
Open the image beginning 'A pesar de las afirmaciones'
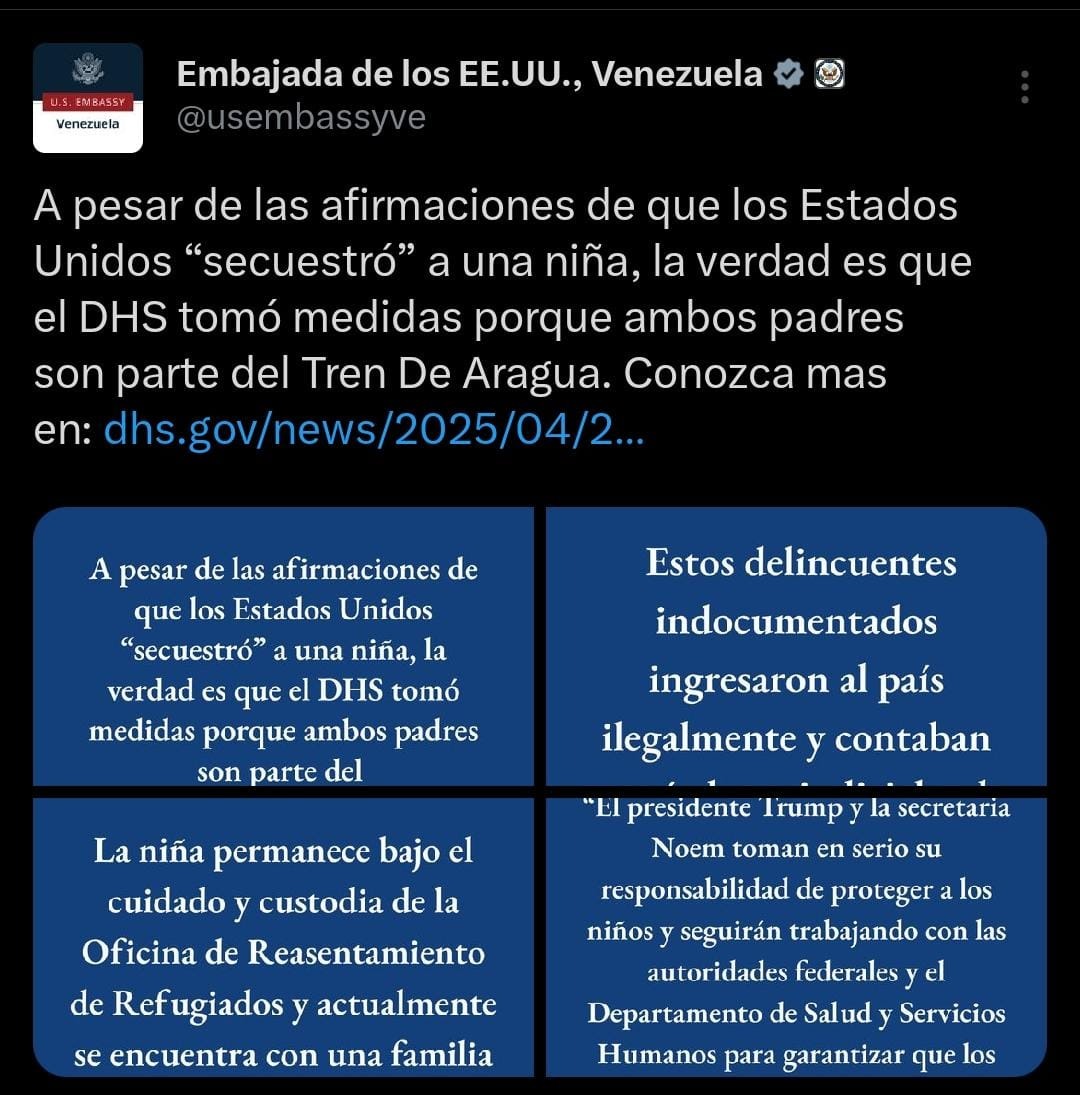[284, 647]
